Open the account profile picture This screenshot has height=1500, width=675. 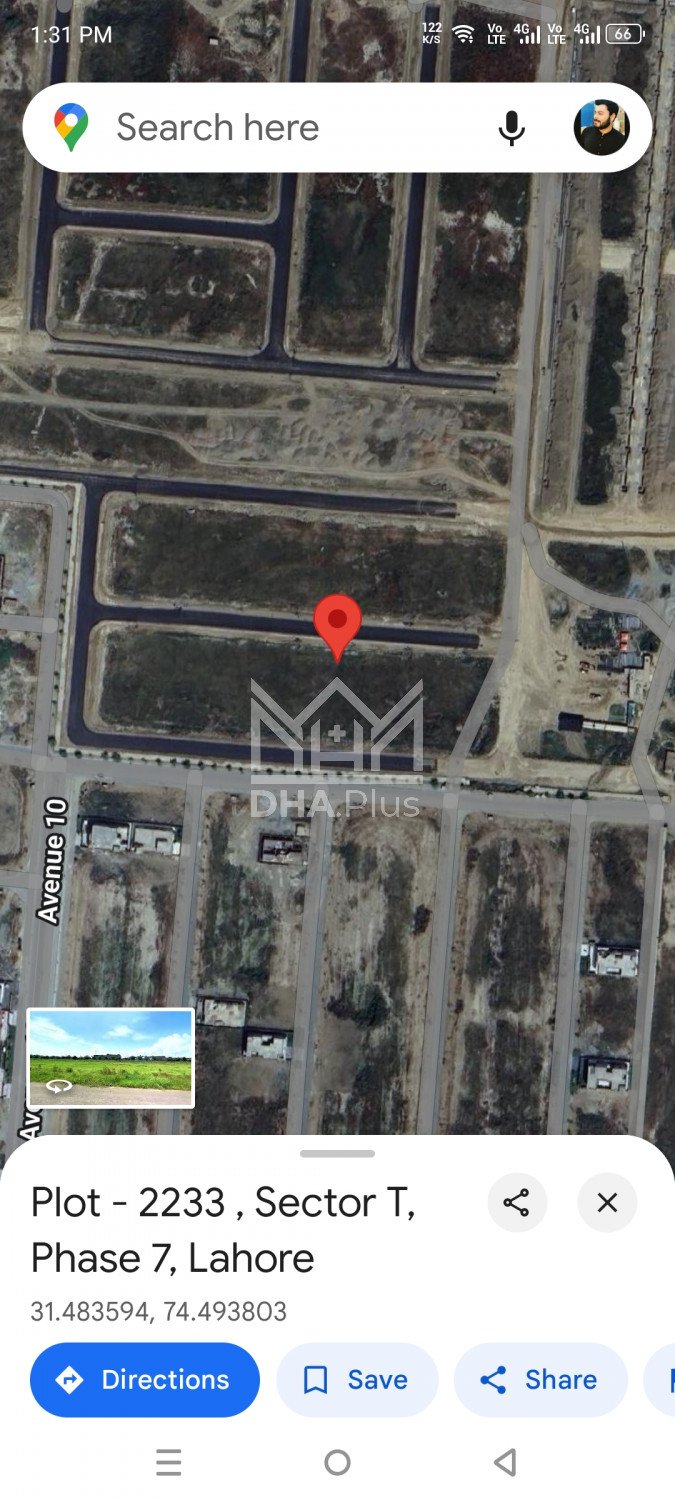coord(601,128)
